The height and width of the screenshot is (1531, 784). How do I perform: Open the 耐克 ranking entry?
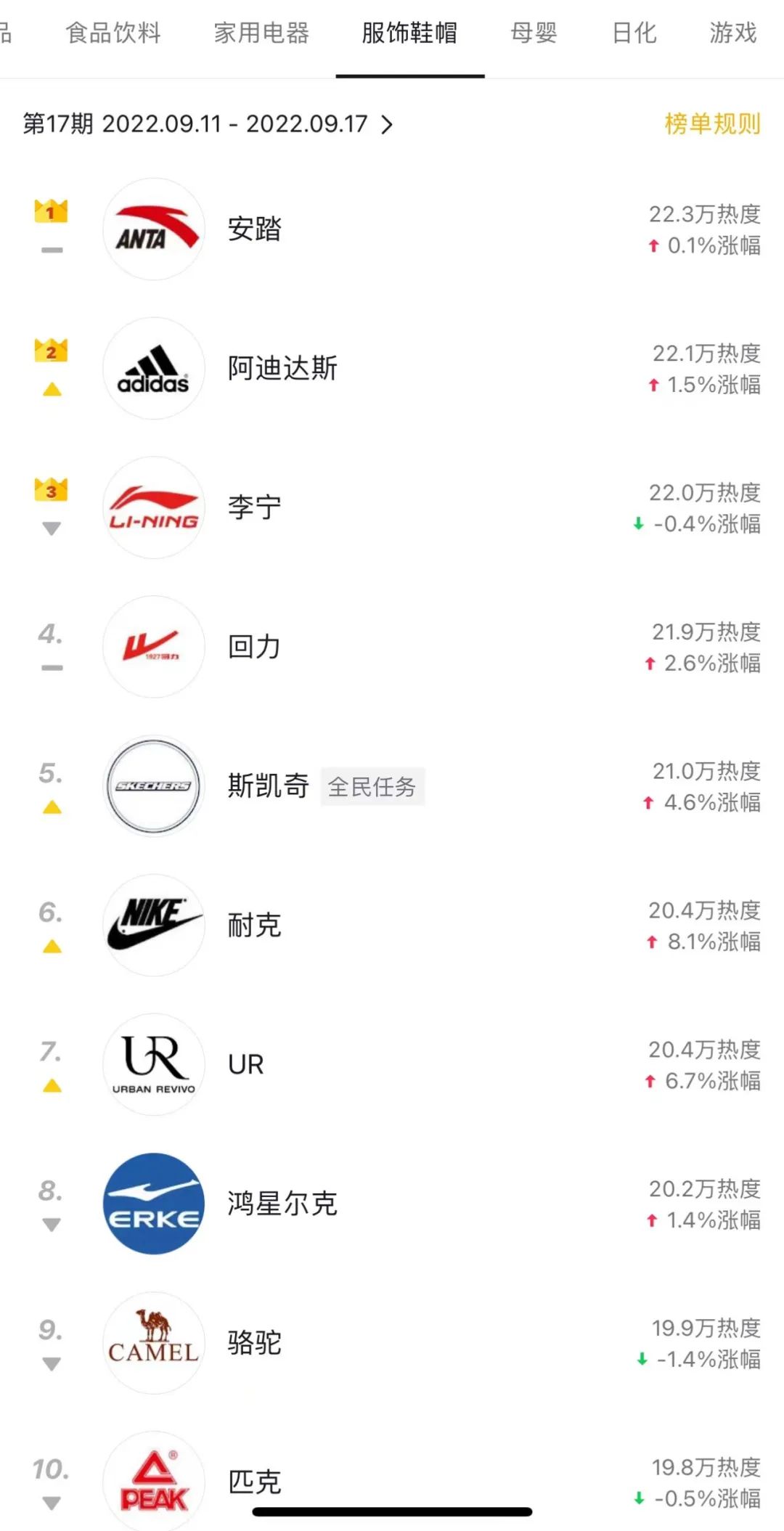[254, 926]
